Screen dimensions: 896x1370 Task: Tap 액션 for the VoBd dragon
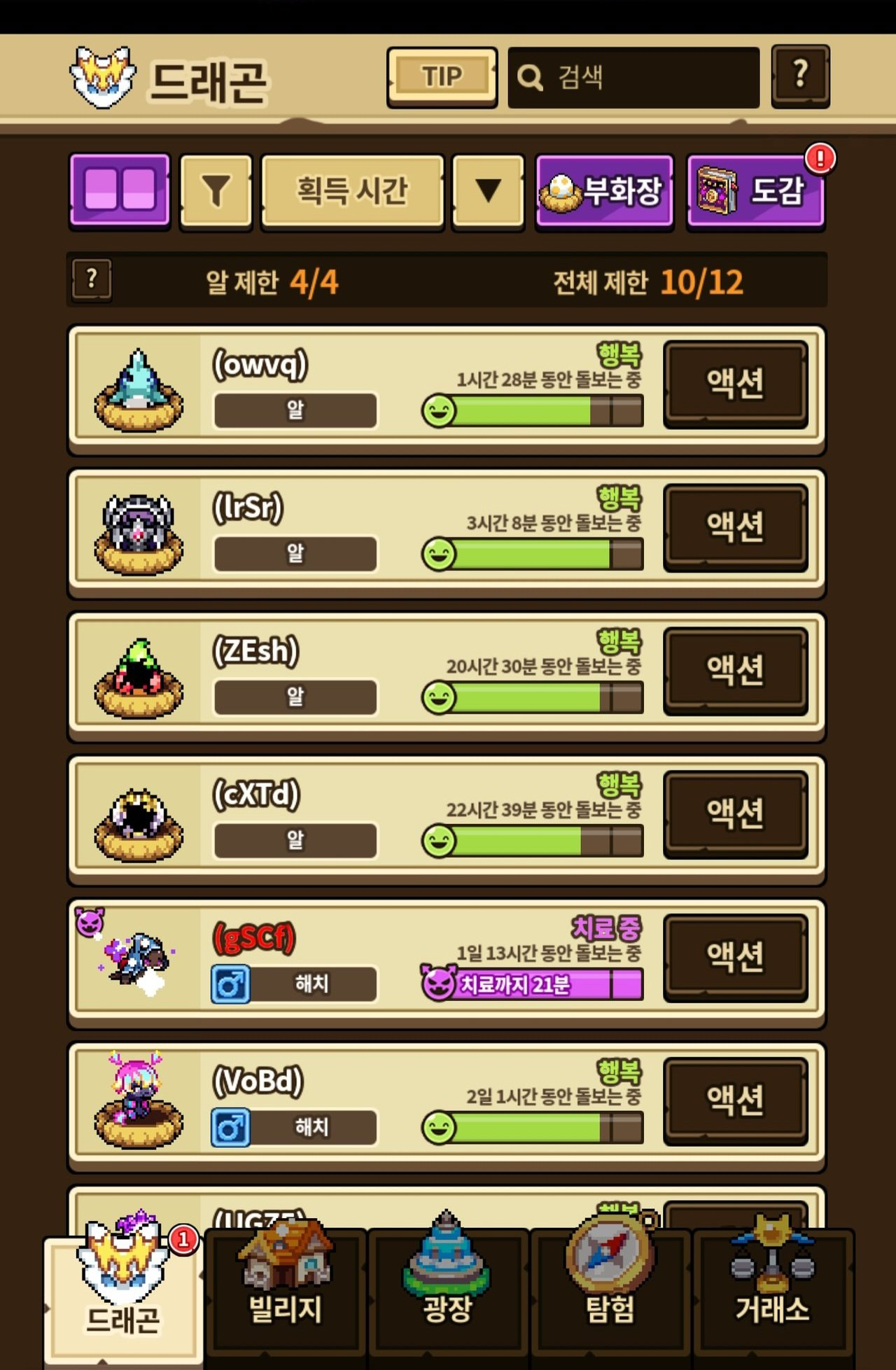click(735, 1100)
